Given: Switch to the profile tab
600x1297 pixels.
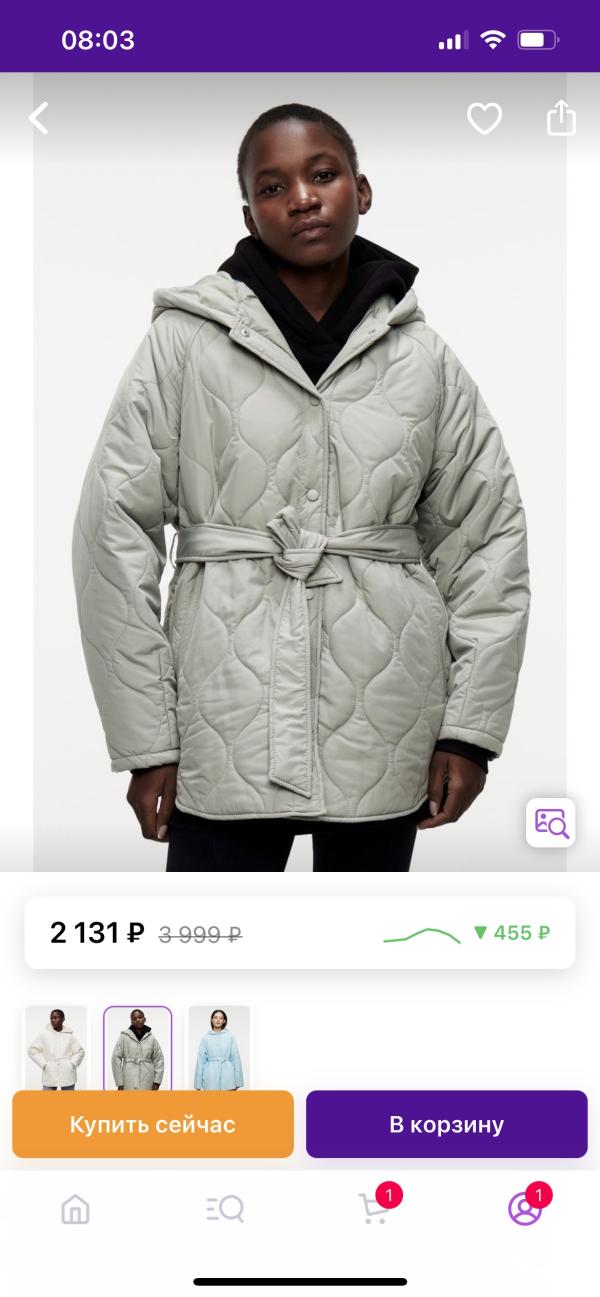Looking at the screenshot, I should pos(524,1209).
